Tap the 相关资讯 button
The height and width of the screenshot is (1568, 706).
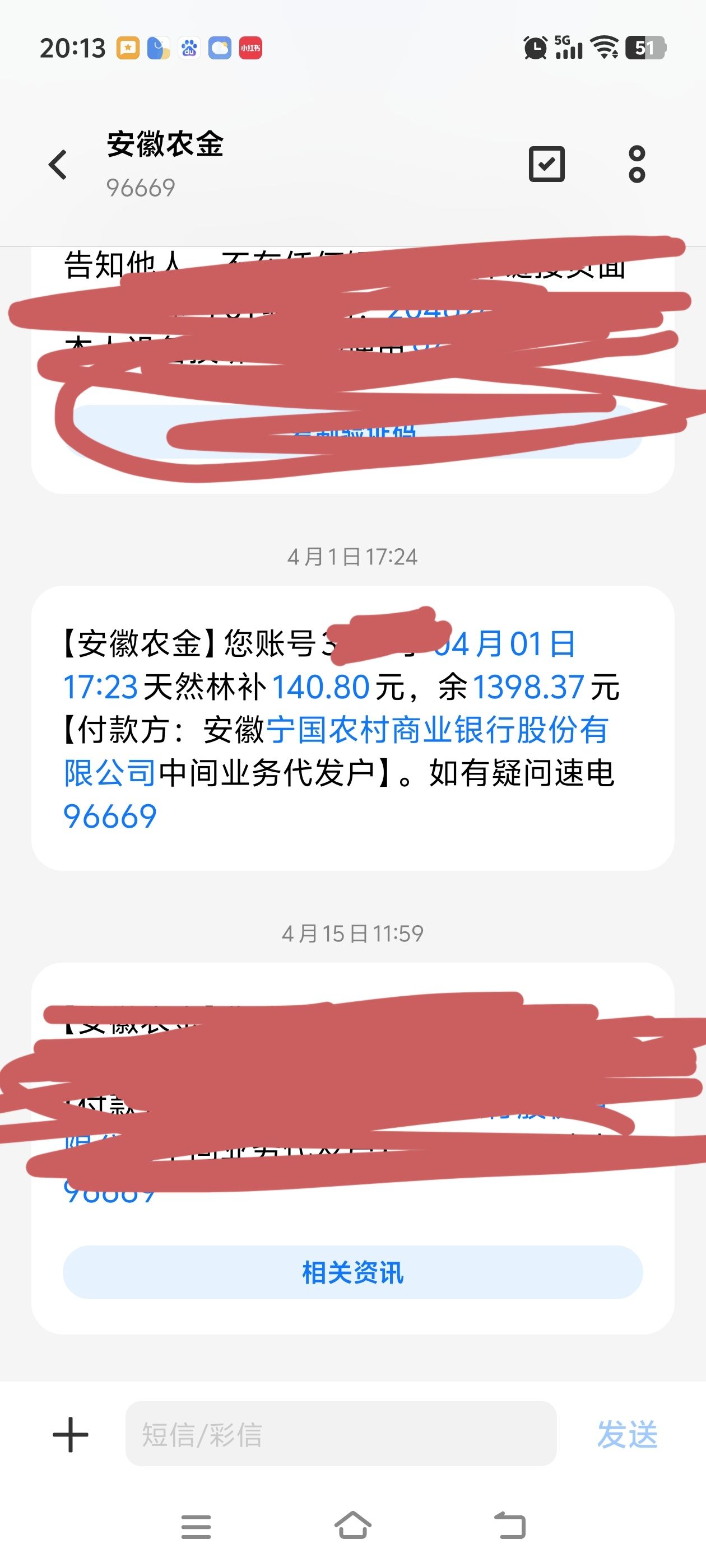pyautogui.click(x=352, y=1272)
